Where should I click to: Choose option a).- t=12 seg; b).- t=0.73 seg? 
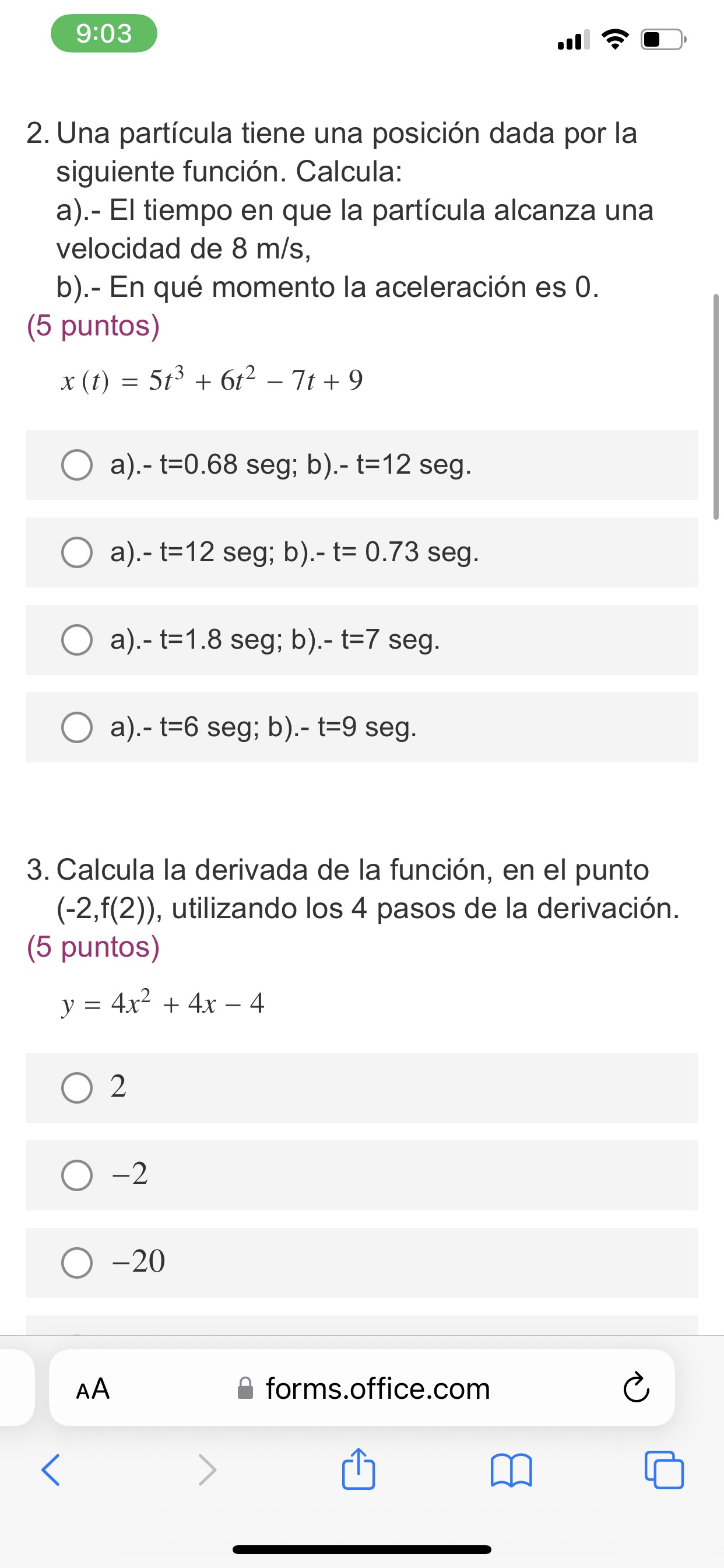[78, 552]
